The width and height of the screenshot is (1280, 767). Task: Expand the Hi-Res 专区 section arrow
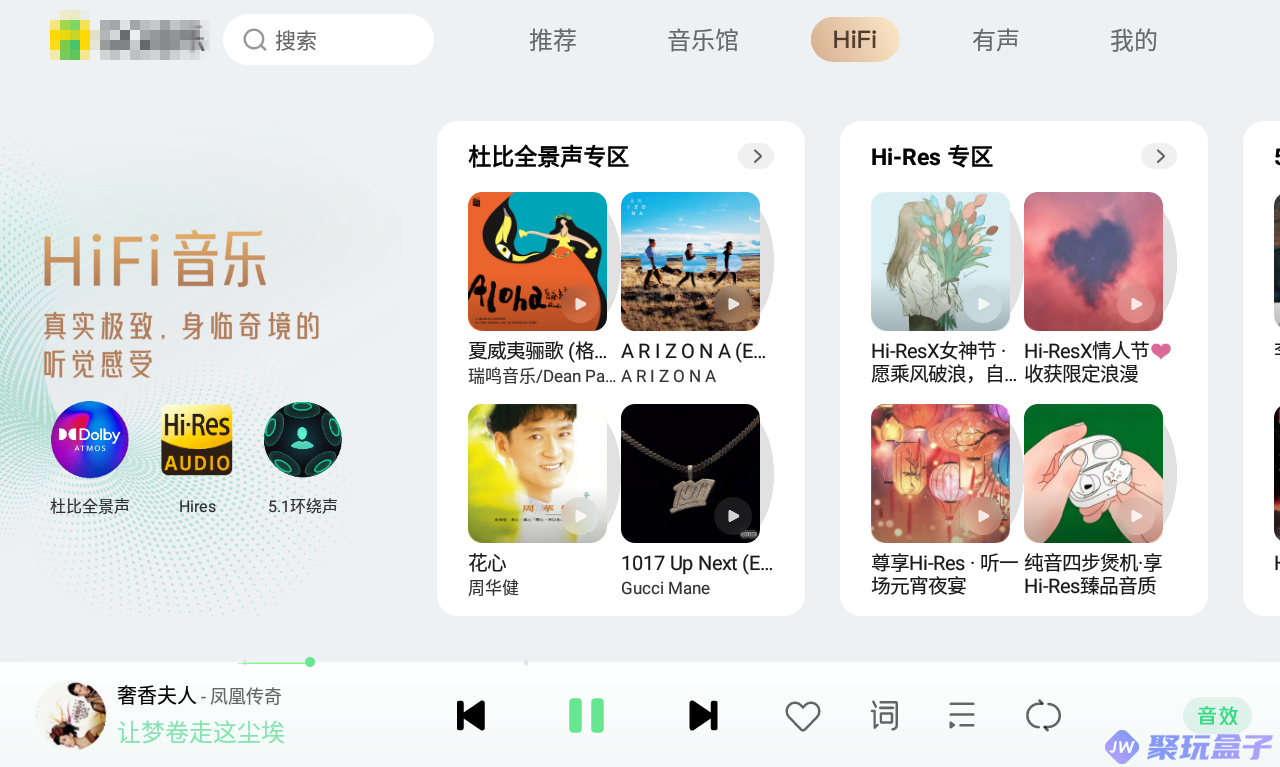(1159, 156)
